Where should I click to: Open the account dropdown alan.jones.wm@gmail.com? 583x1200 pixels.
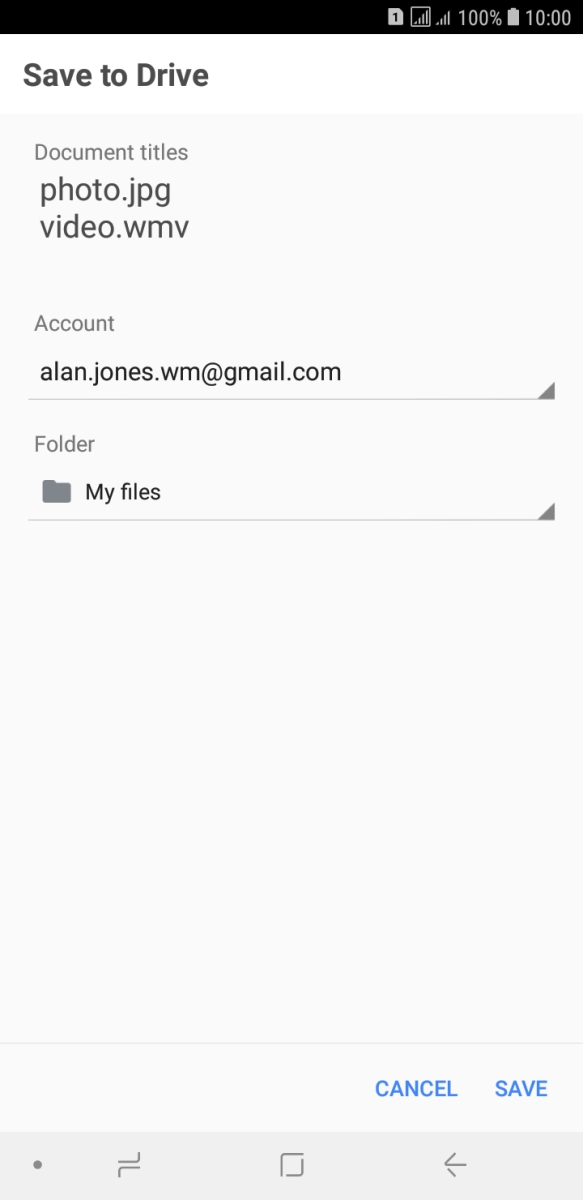pos(291,373)
